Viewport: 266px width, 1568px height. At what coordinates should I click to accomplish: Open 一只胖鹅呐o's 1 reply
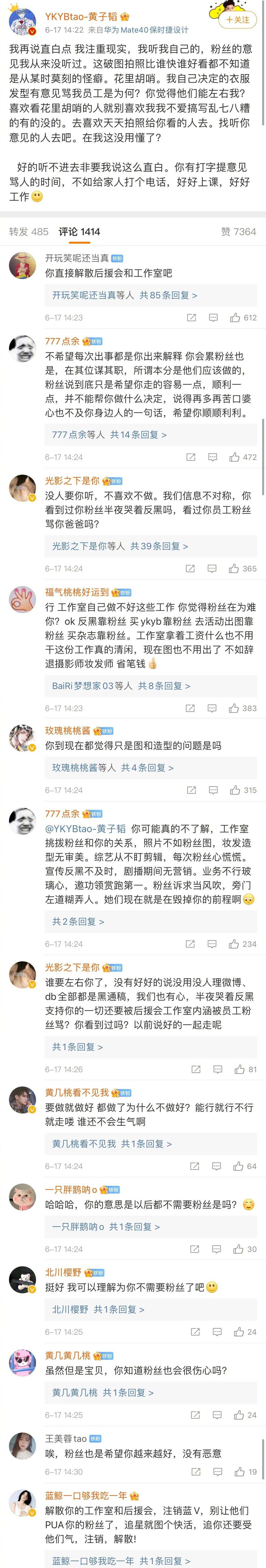coord(105,1226)
